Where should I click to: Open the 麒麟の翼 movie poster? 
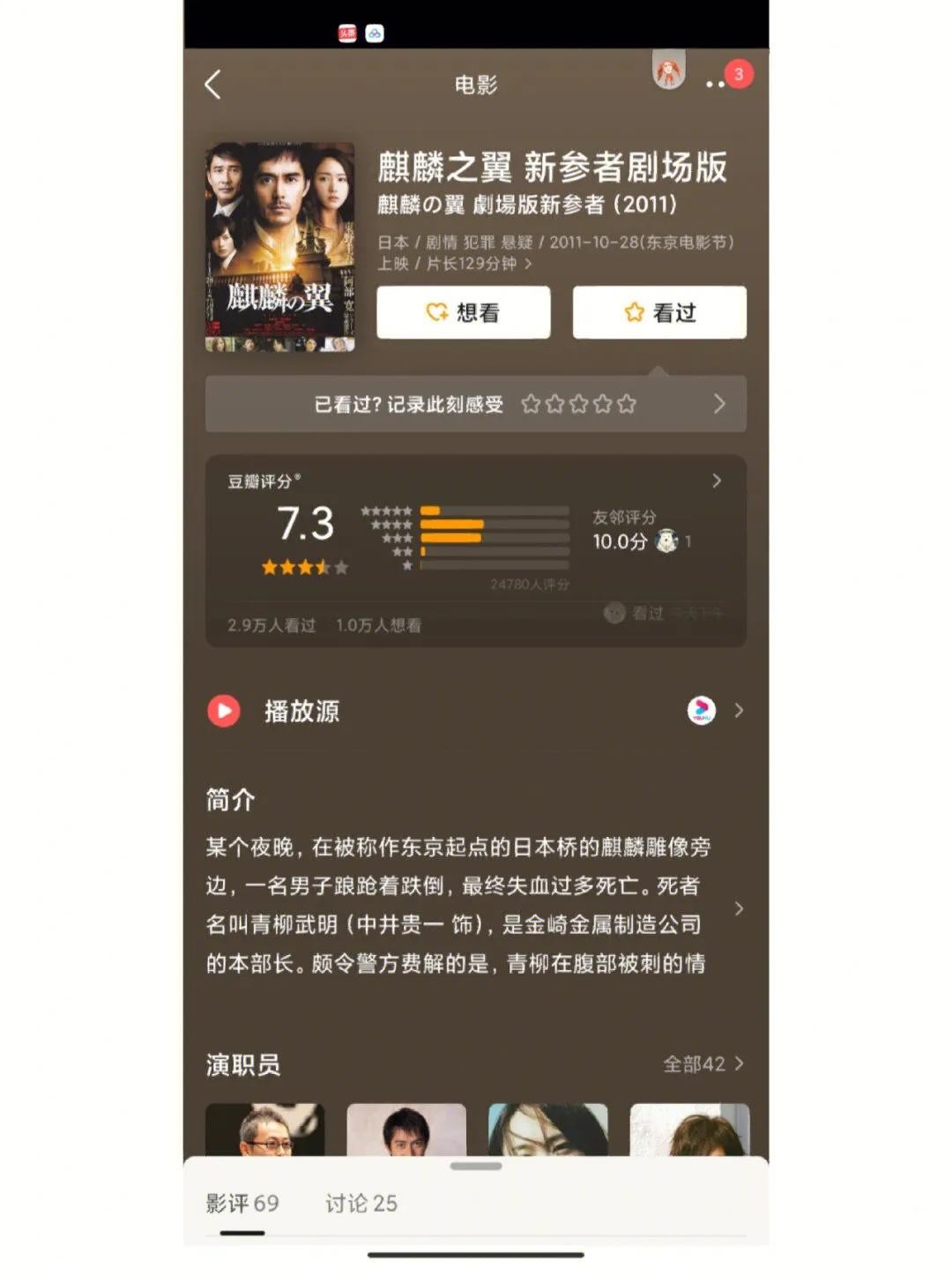tap(280, 247)
